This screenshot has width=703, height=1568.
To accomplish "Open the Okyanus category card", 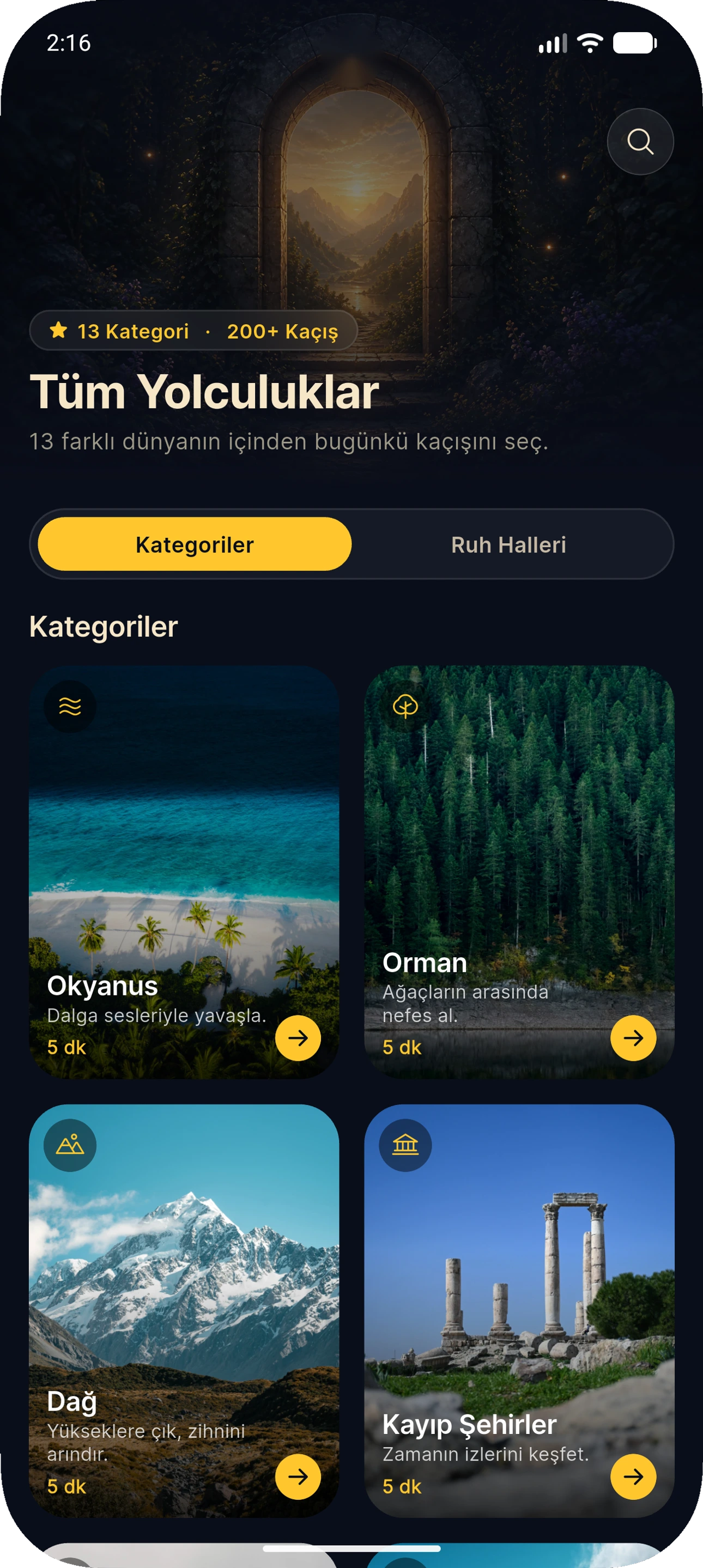I will click(x=184, y=872).
